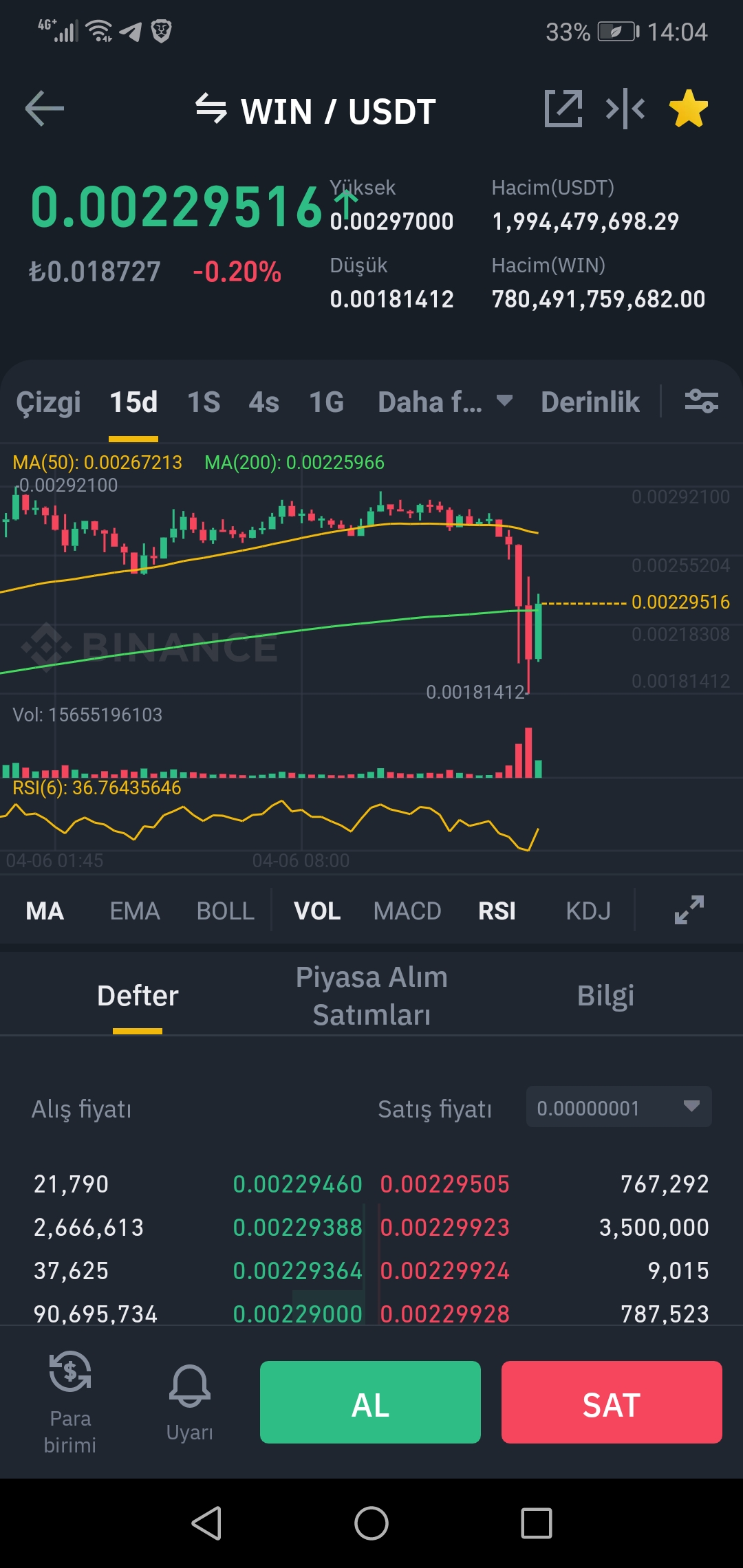Remove WIN/USDT from favorites star
This screenshot has width=743, height=1568.
pyautogui.click(x=689, y=109)
